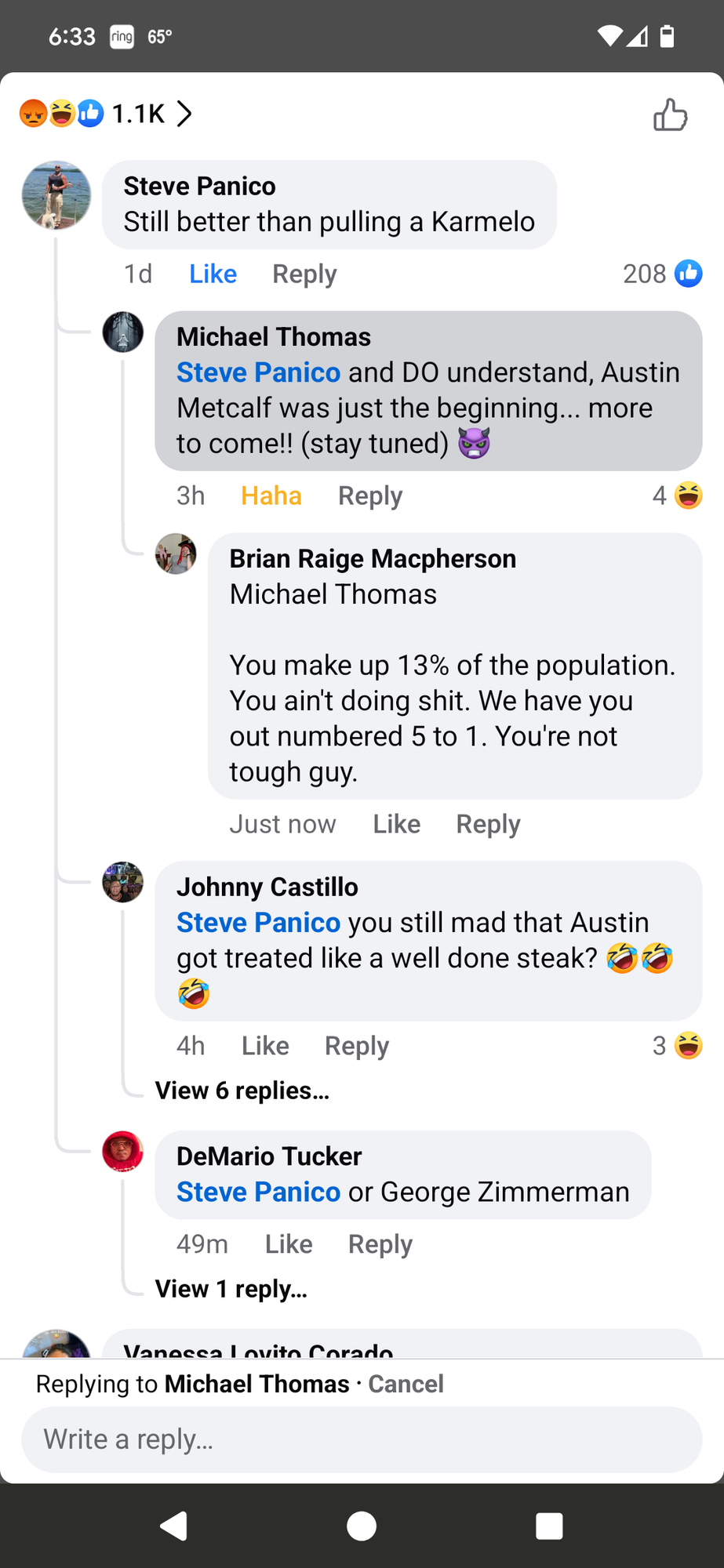The image size is (724, 1568).
Task: View 208 likes on Steve's comment
Action: [x=661, y=274]
